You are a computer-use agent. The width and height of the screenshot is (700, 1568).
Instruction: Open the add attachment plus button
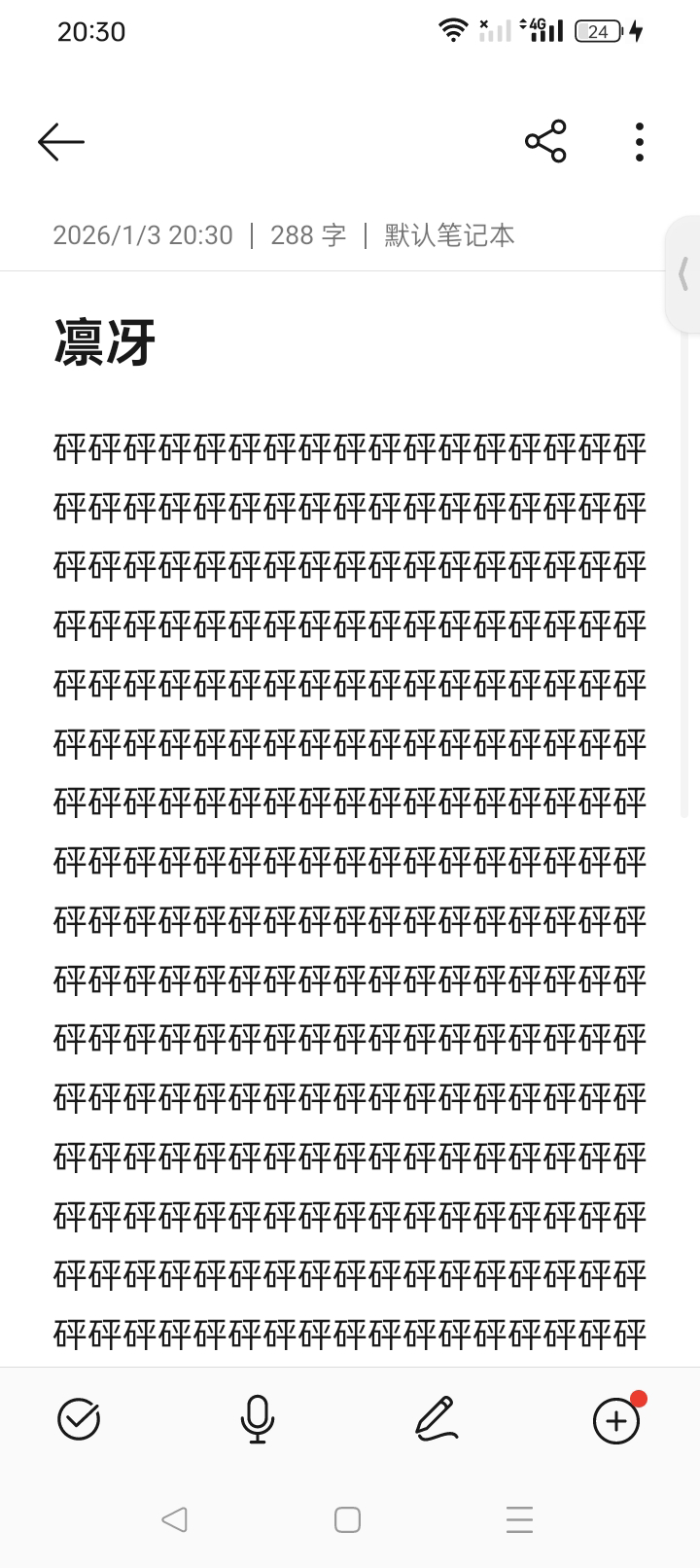(x=616, y=1421)
